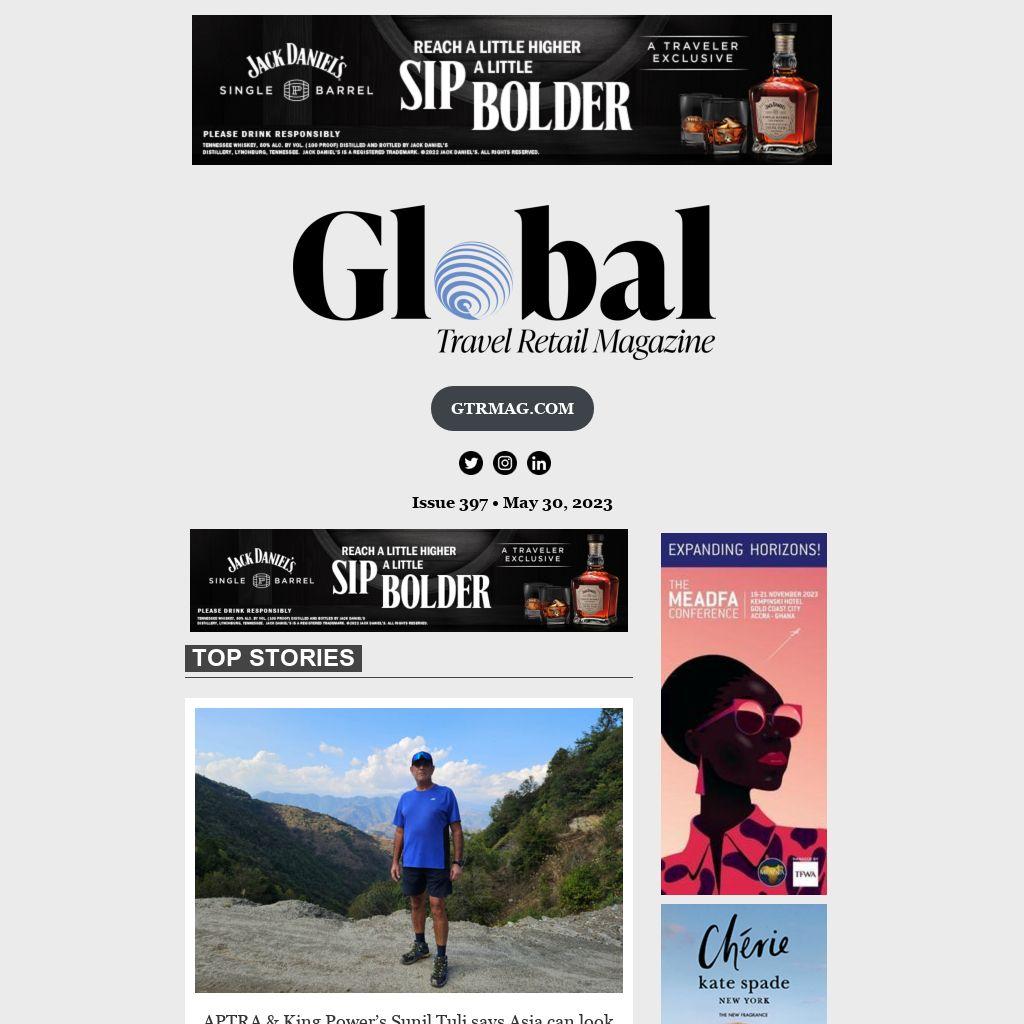Image resolution: width=1024 pixels, height=1024 pixels.
Task: Open the GTRMAG.COM button
Action: click(x=512, y=408)
